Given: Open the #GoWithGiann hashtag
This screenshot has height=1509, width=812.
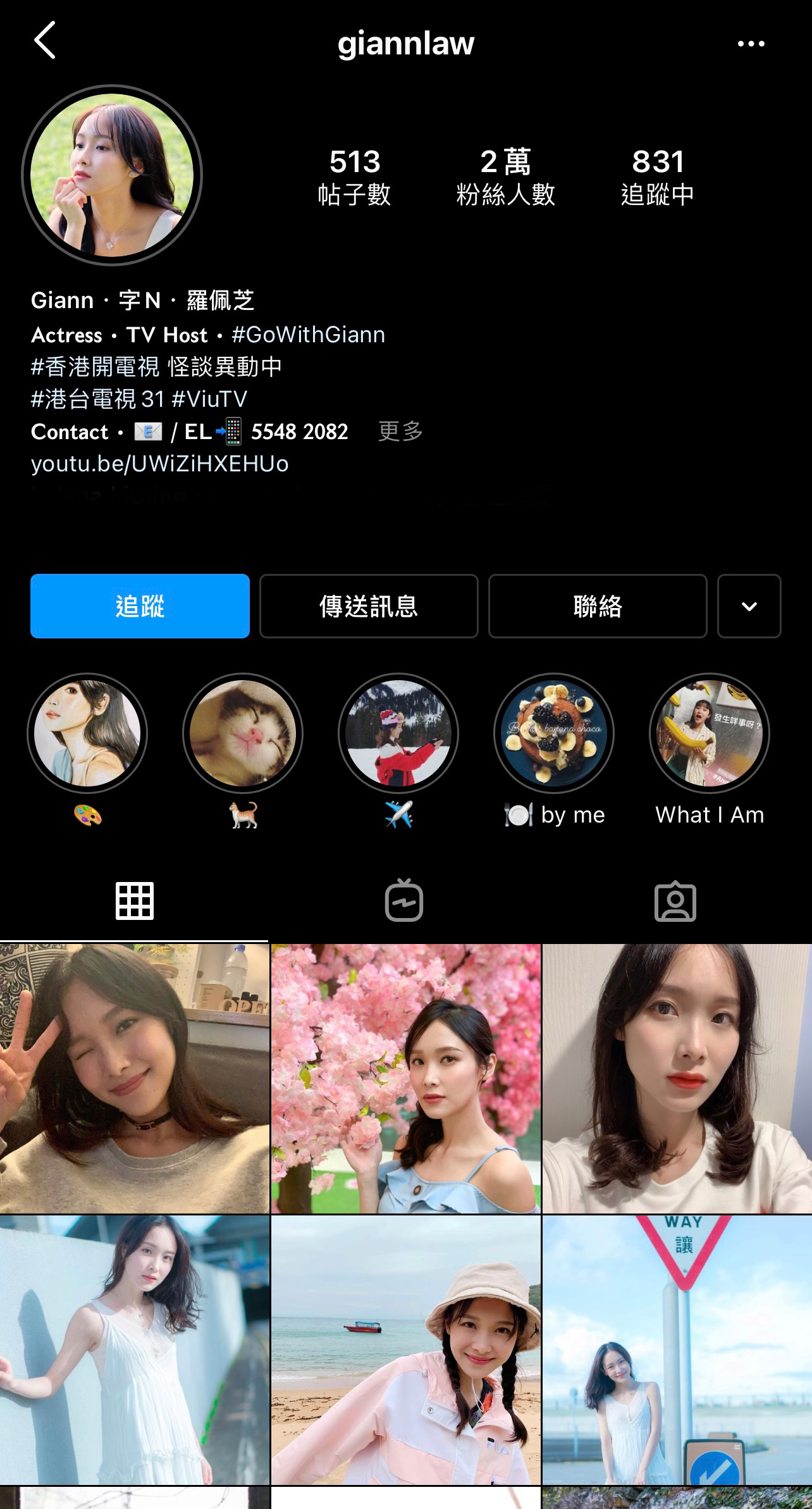Looking at the screenshot, I should (x=309, y=335).
